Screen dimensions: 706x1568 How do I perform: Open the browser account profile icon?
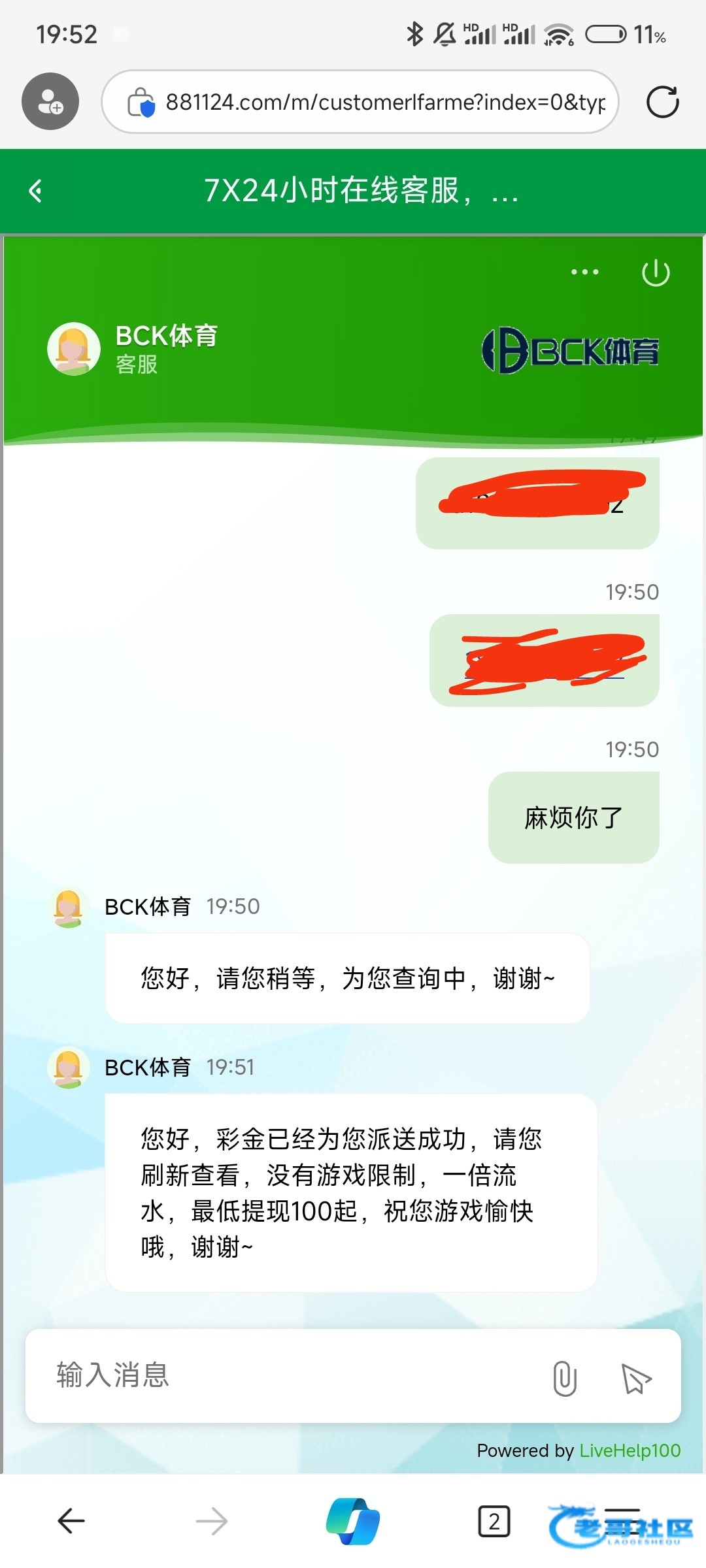(50, 101)
